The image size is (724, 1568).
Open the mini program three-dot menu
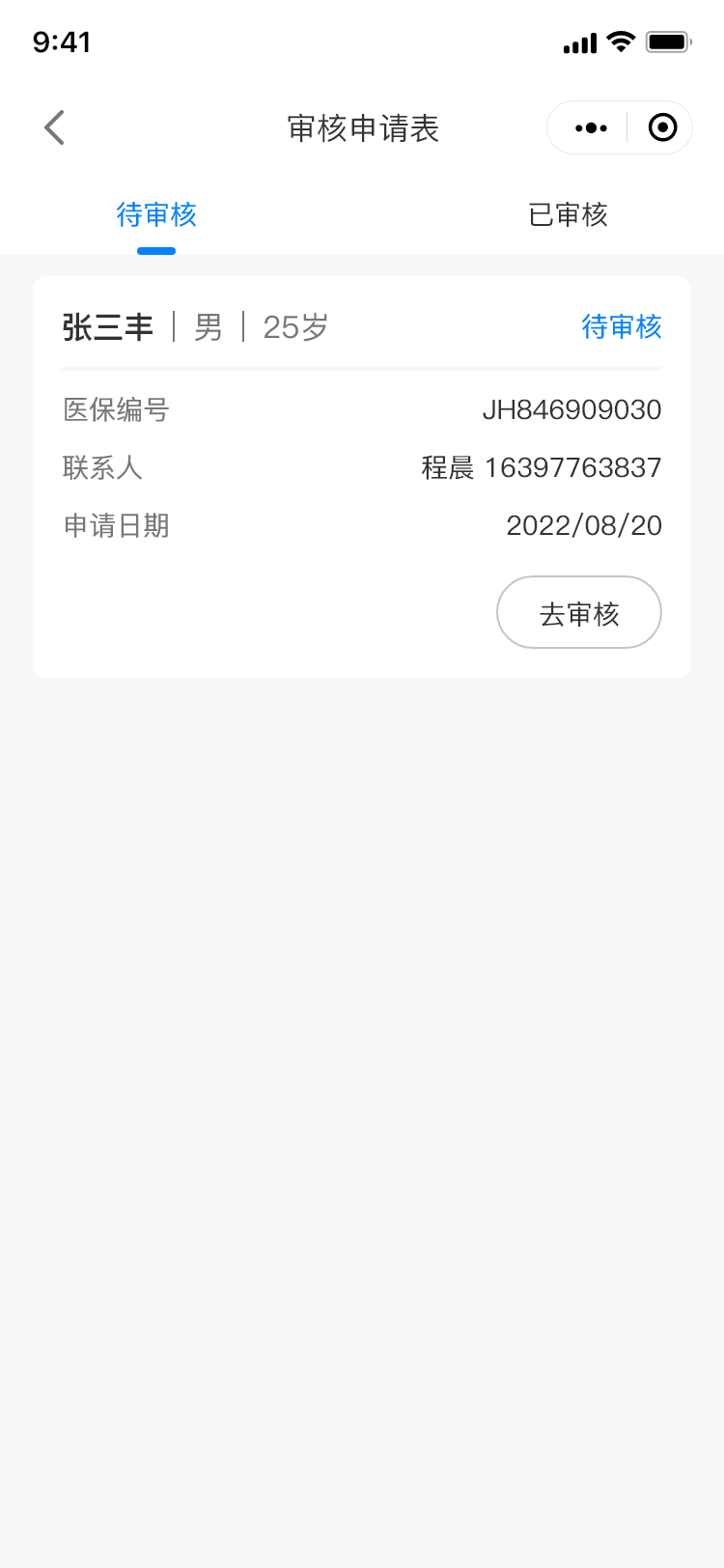pyautogui.click(x=591, y=127)
